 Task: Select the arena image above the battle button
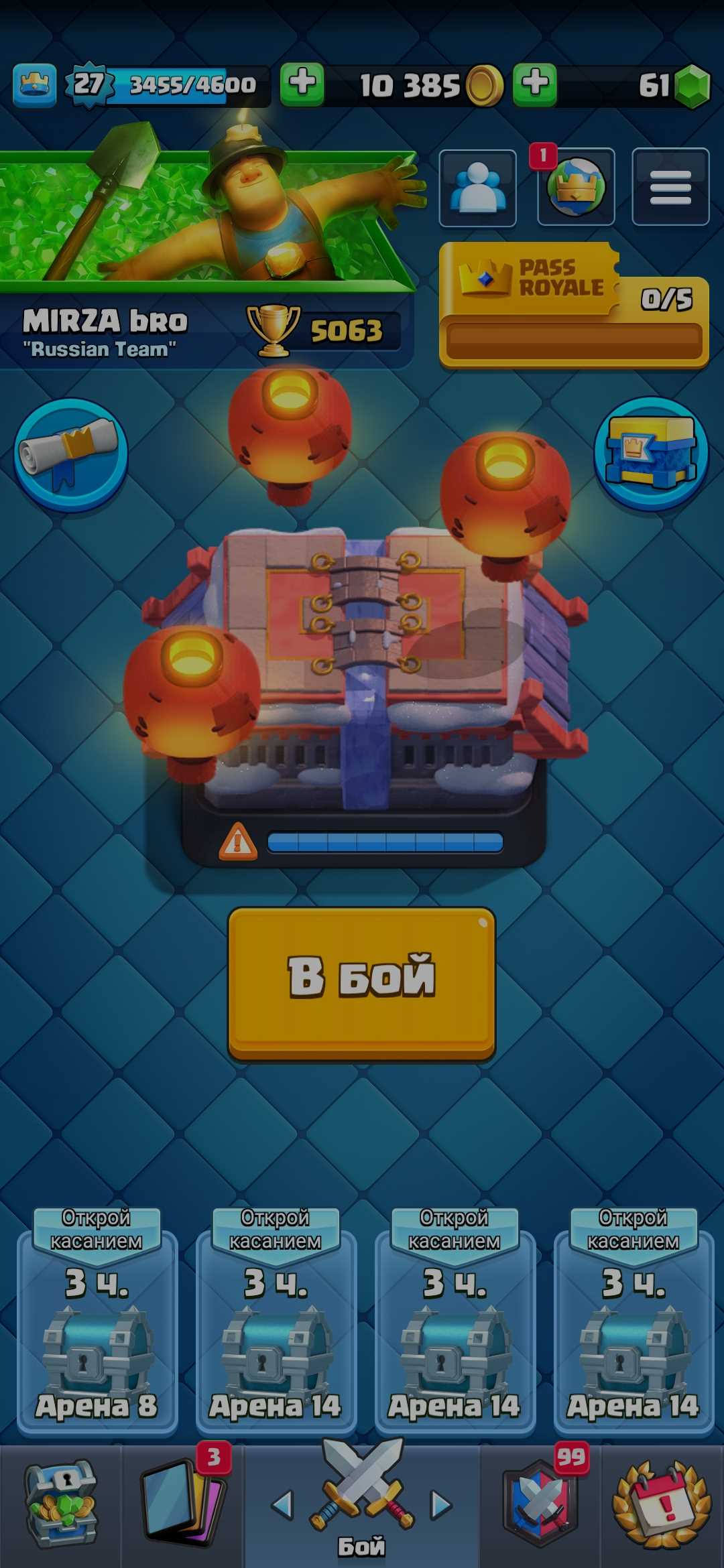pyautogui.click(x=362, y=670)
